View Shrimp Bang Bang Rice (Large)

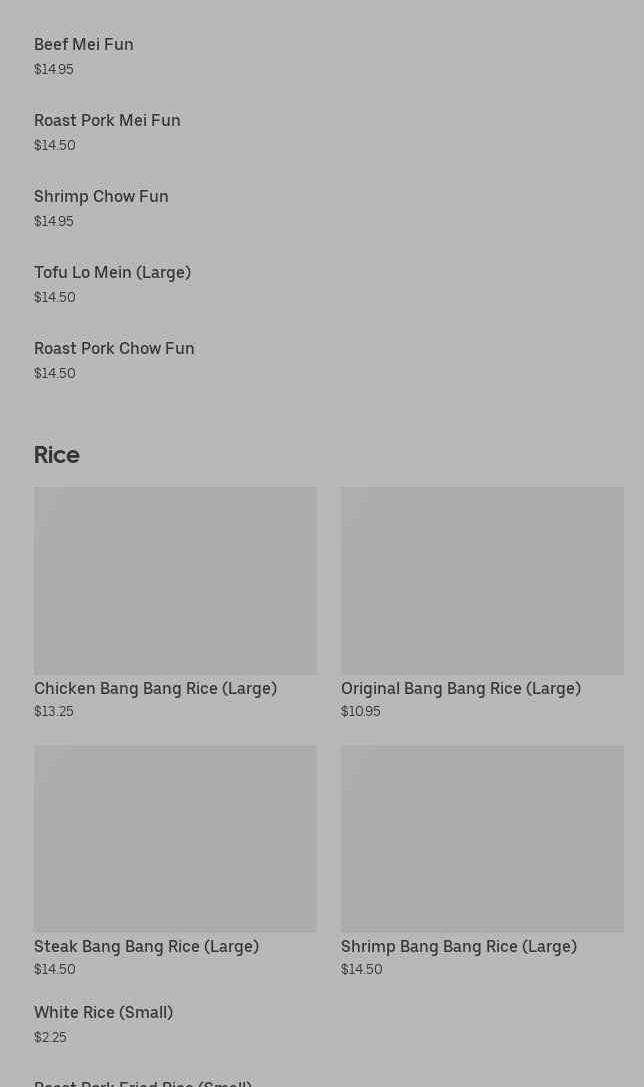tap(482, 861)
